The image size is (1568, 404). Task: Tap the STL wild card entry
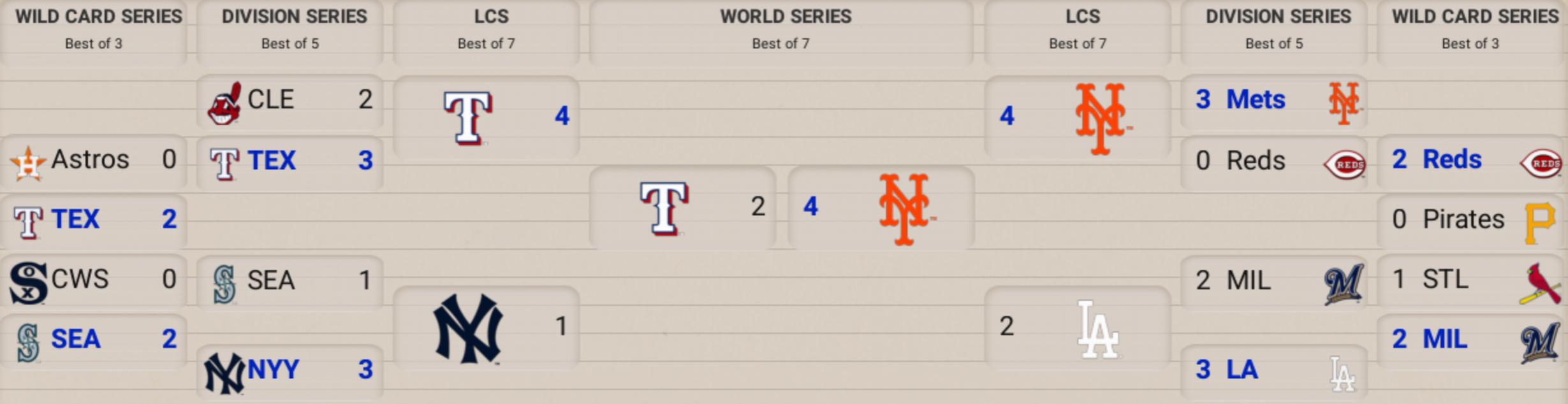[1470, 280]
